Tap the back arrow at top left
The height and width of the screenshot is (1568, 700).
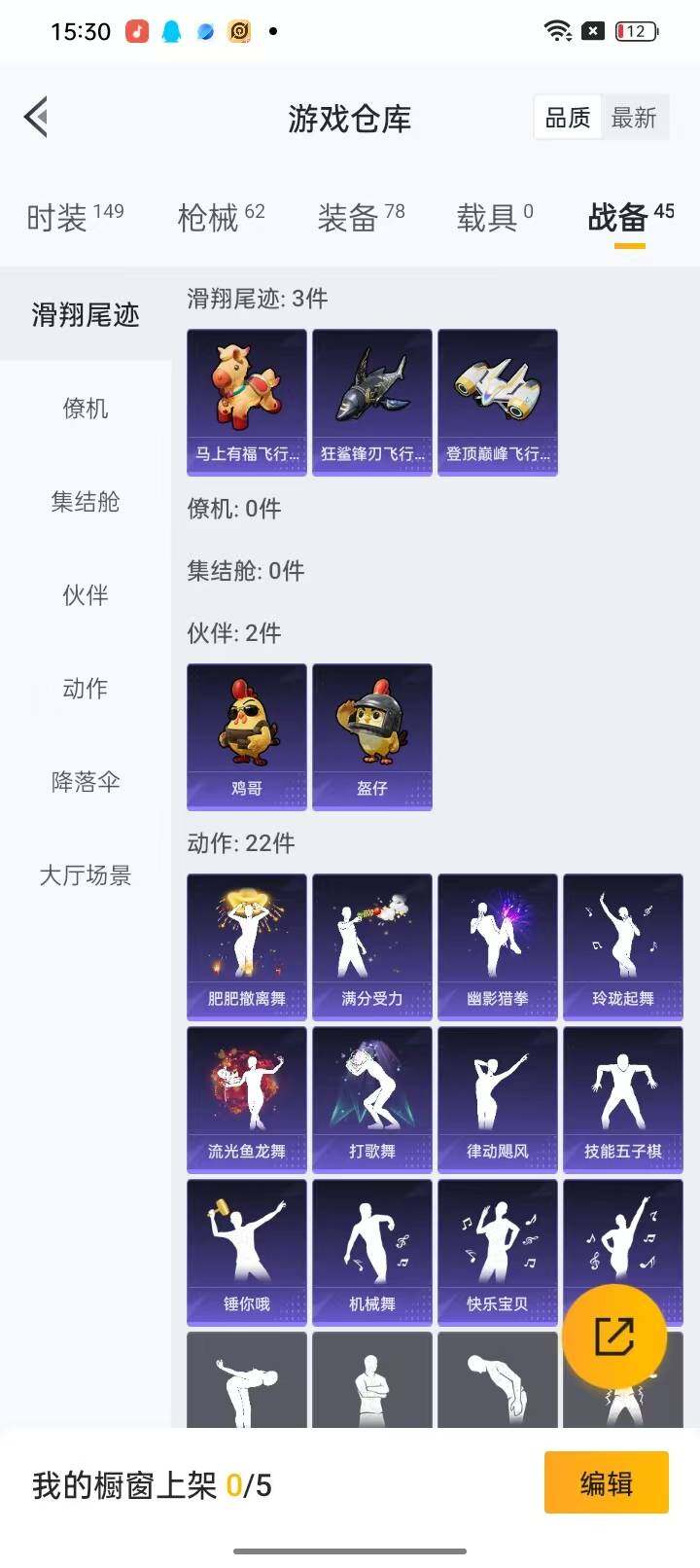(x=37, y=116)
